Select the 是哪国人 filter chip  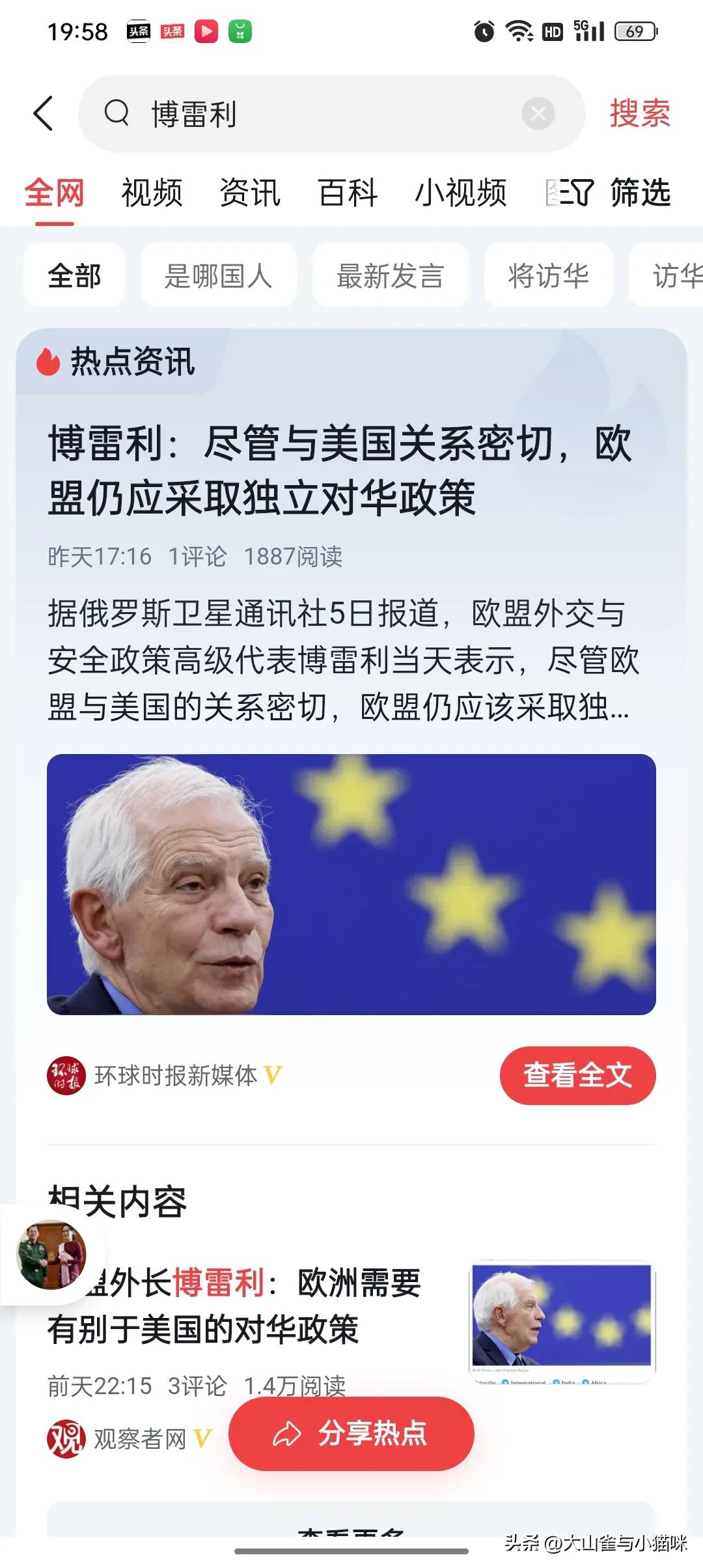[219, 274]
